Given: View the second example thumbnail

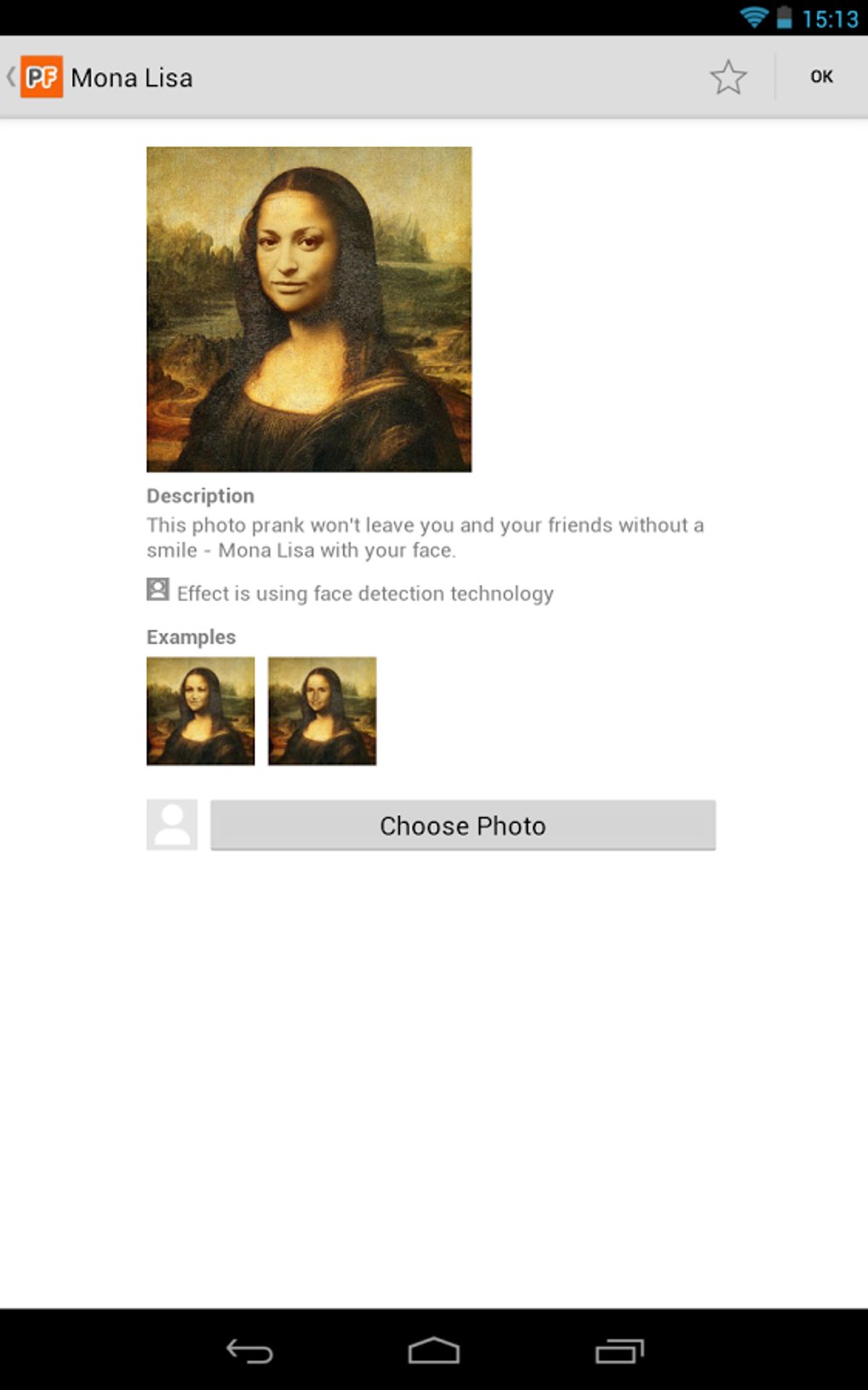Looking at the screenshot, I should (322, 711).
